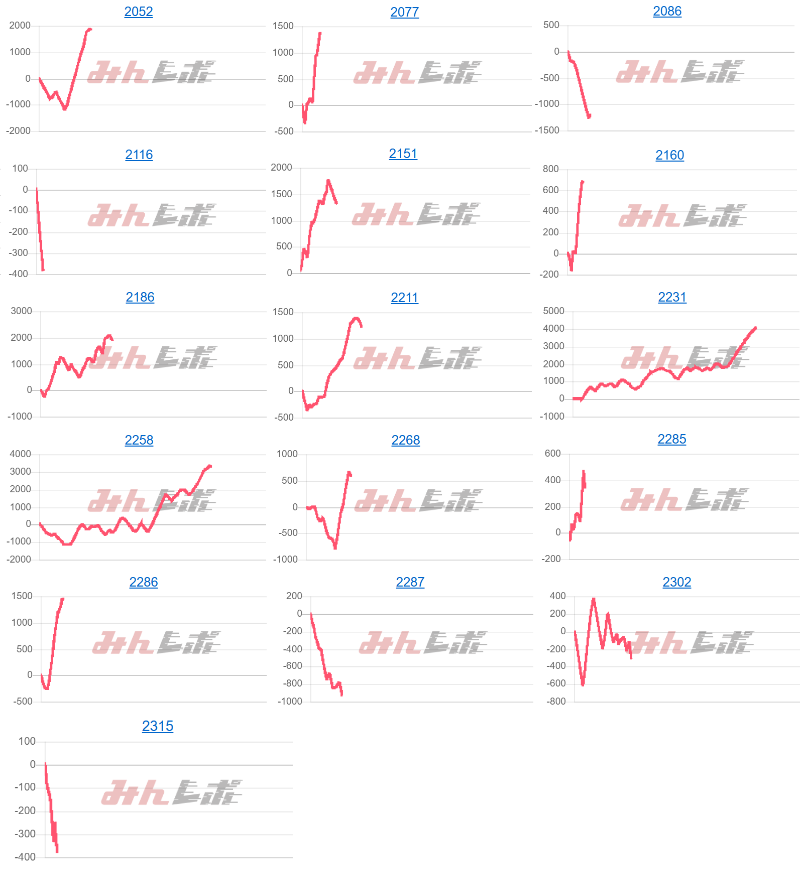View details for 2302
This screenshot has width=800, height=872.
[x=677, y=582]
